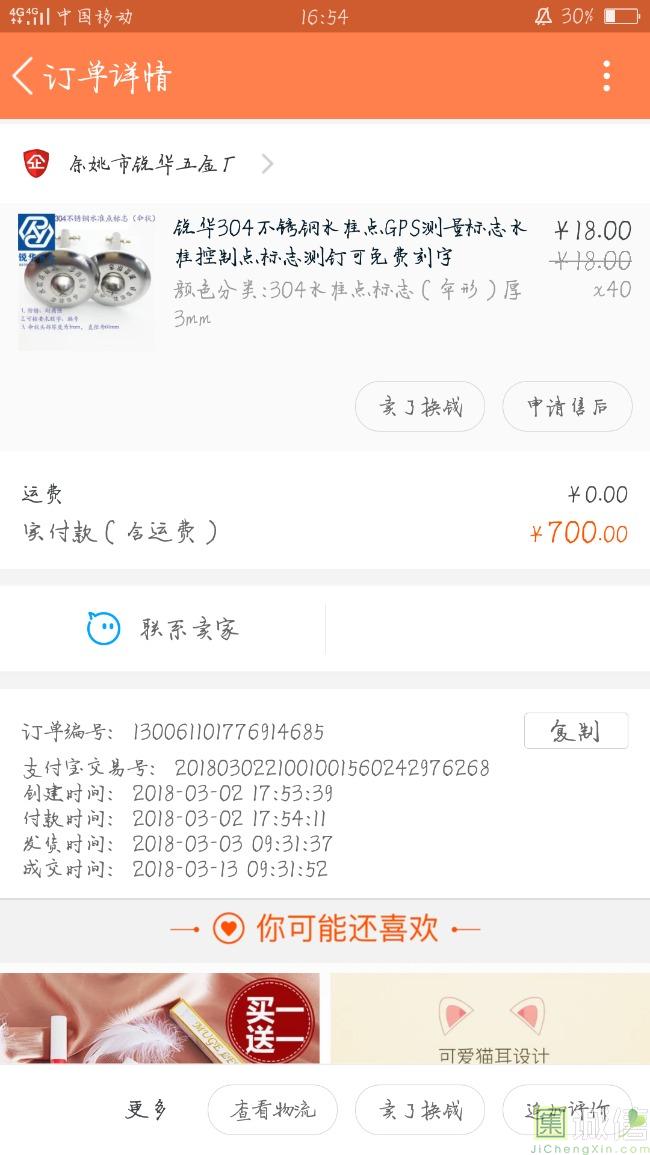Tap 卖了换钱 in the bottom bar
The image size is (650, 1155).
pyautogui.click(x=420, y=1110)
